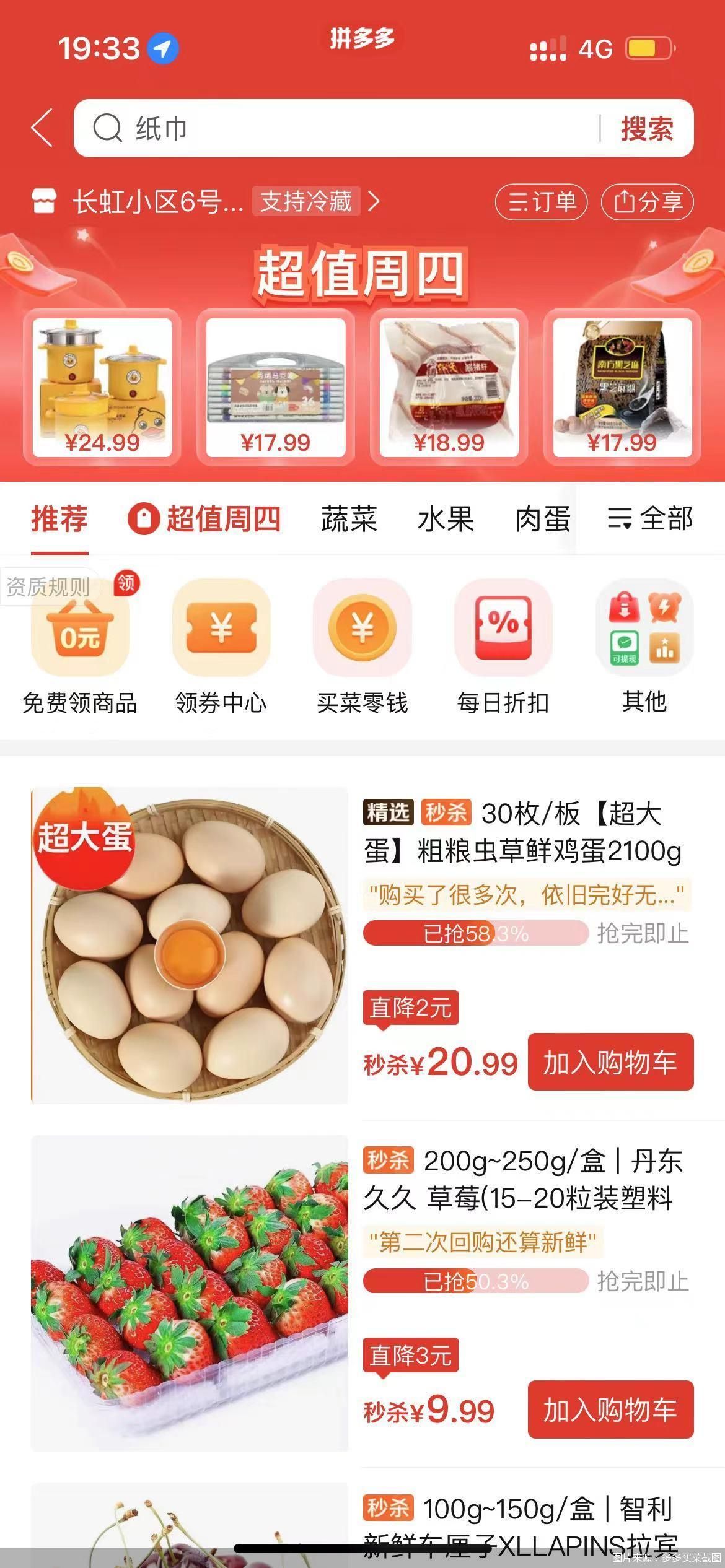
Task: View the ¥18.99 meat product deal
Action: 449,387
